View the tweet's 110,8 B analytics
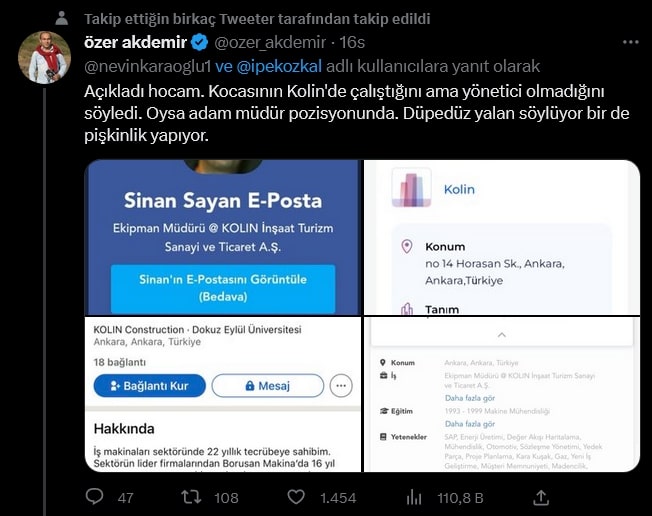The width and height of the screenshot is (652, 516). 414,497
